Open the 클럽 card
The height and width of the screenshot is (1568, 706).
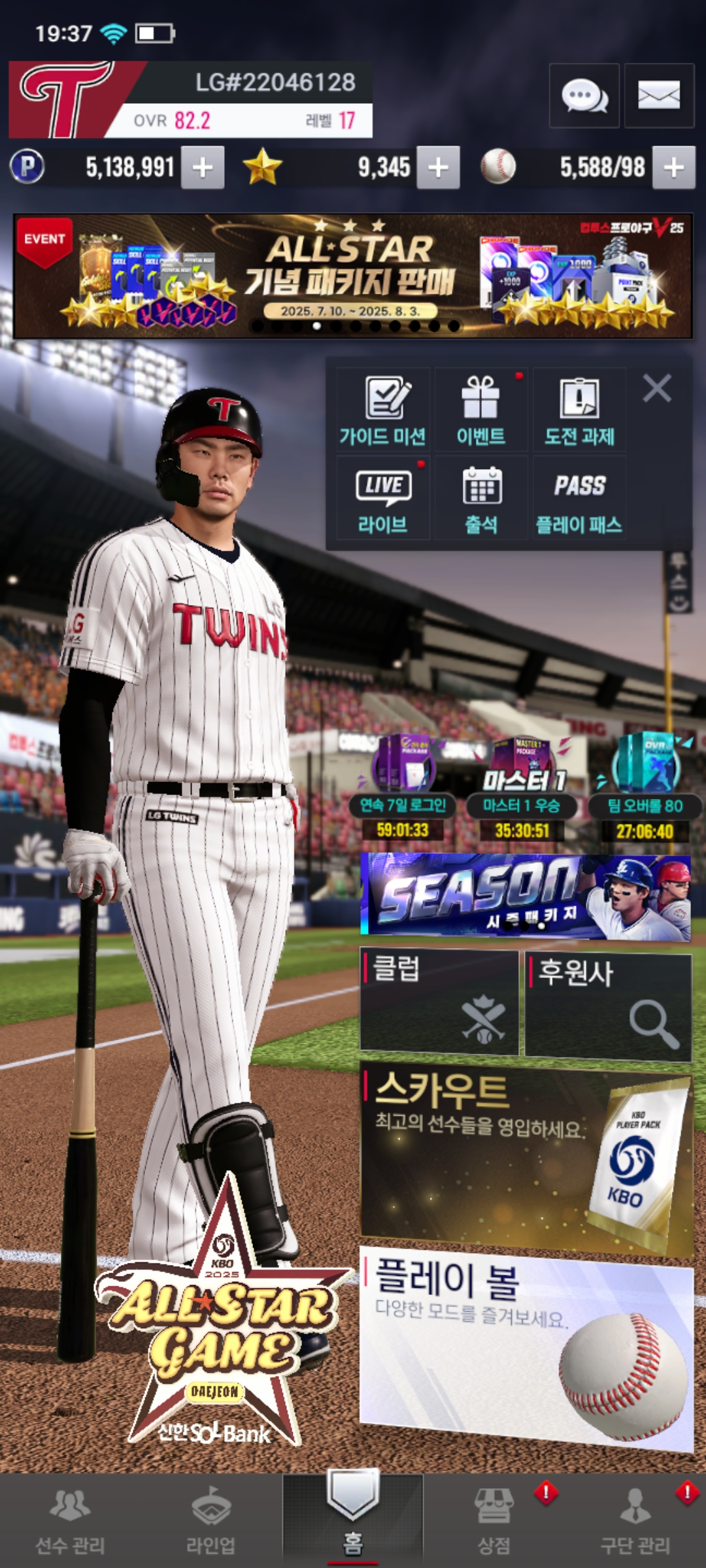click(x=439, y=1001)
